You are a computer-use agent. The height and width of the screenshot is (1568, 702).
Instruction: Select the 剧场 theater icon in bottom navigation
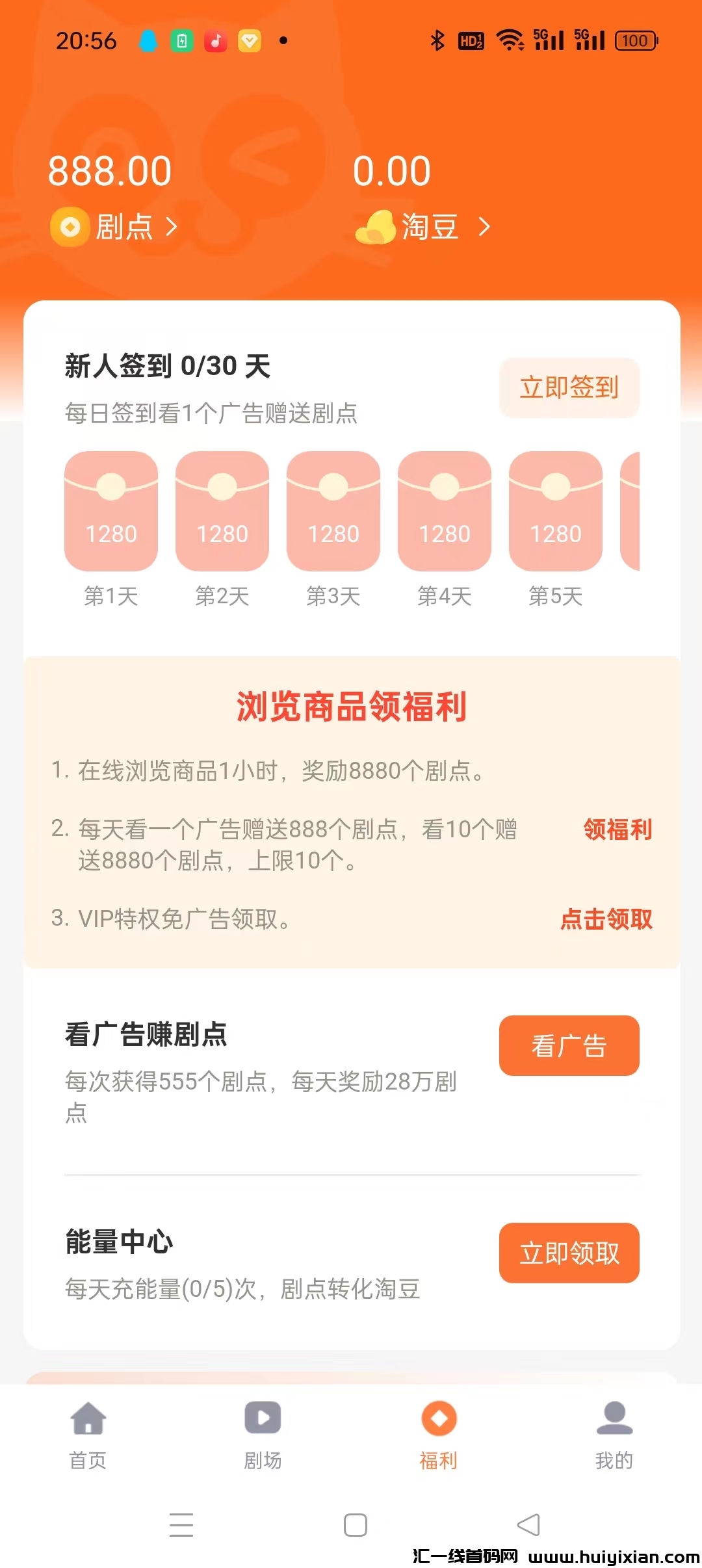pyautogui.click(x=262, y=1420)
